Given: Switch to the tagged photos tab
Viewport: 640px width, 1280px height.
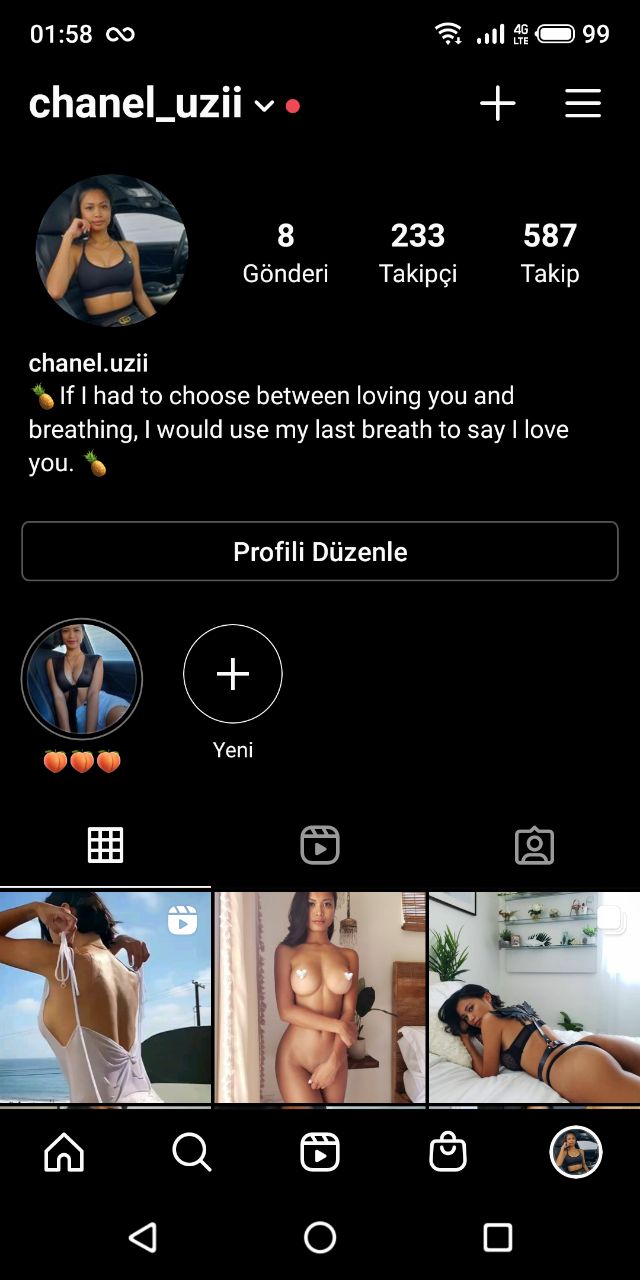Looking at the screenshot, I should click(534, 846).
